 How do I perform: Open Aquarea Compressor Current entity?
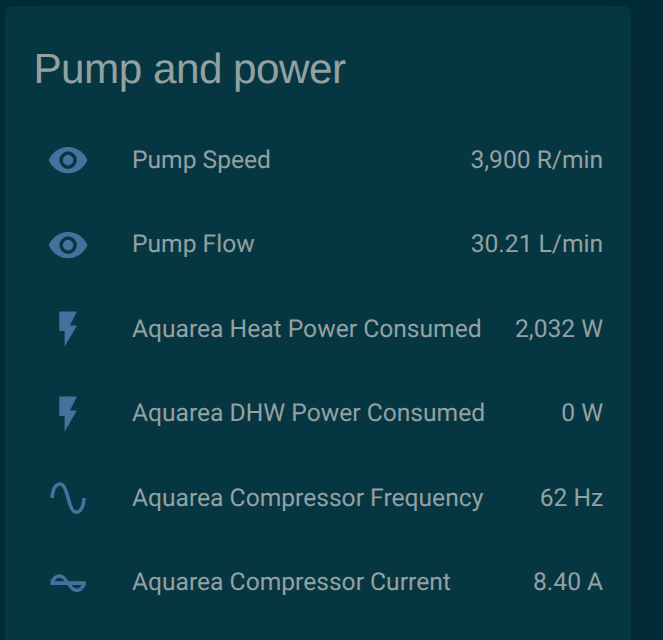click(x=291, y=582)
